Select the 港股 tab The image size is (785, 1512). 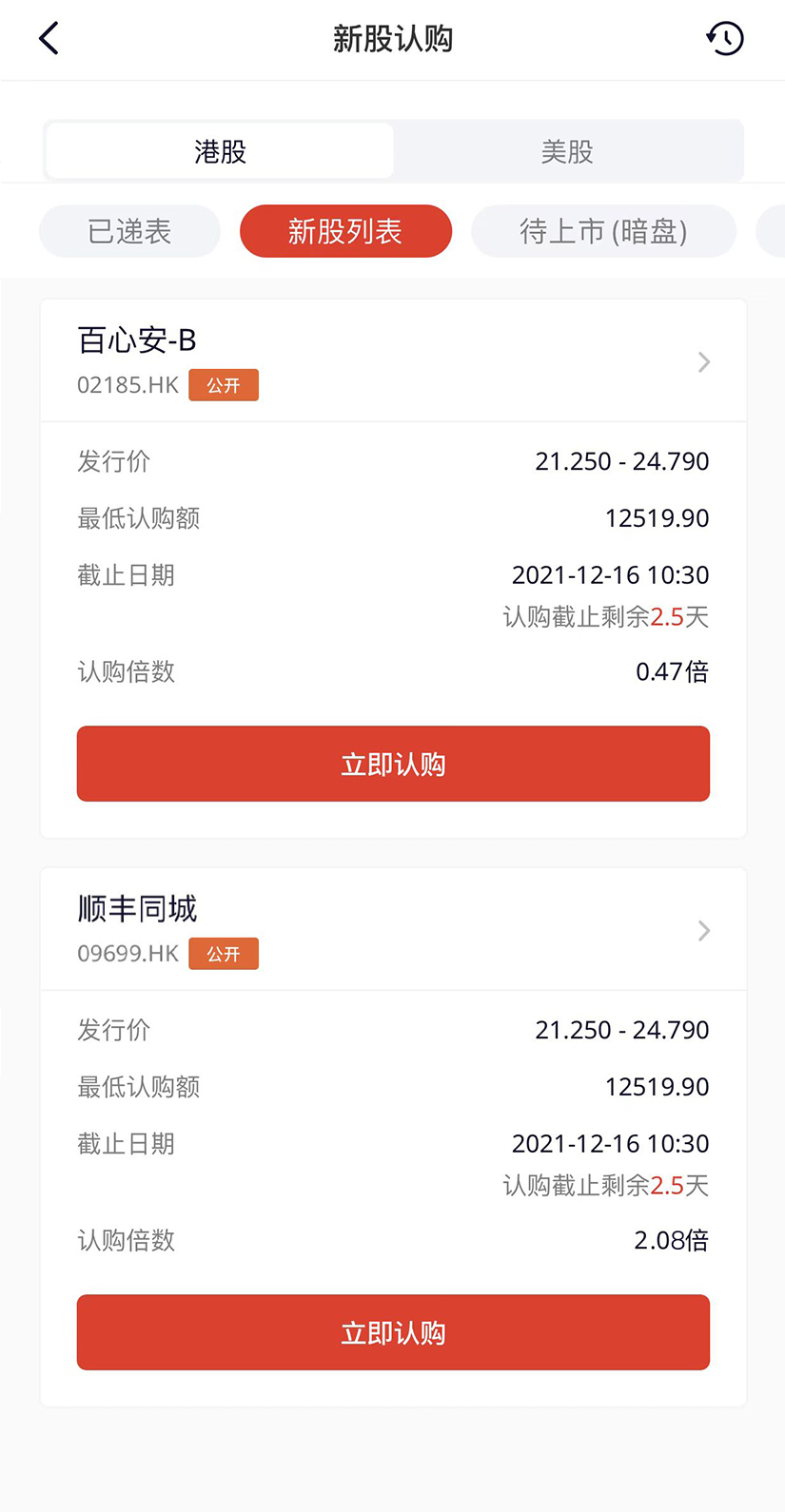[220, 151]
